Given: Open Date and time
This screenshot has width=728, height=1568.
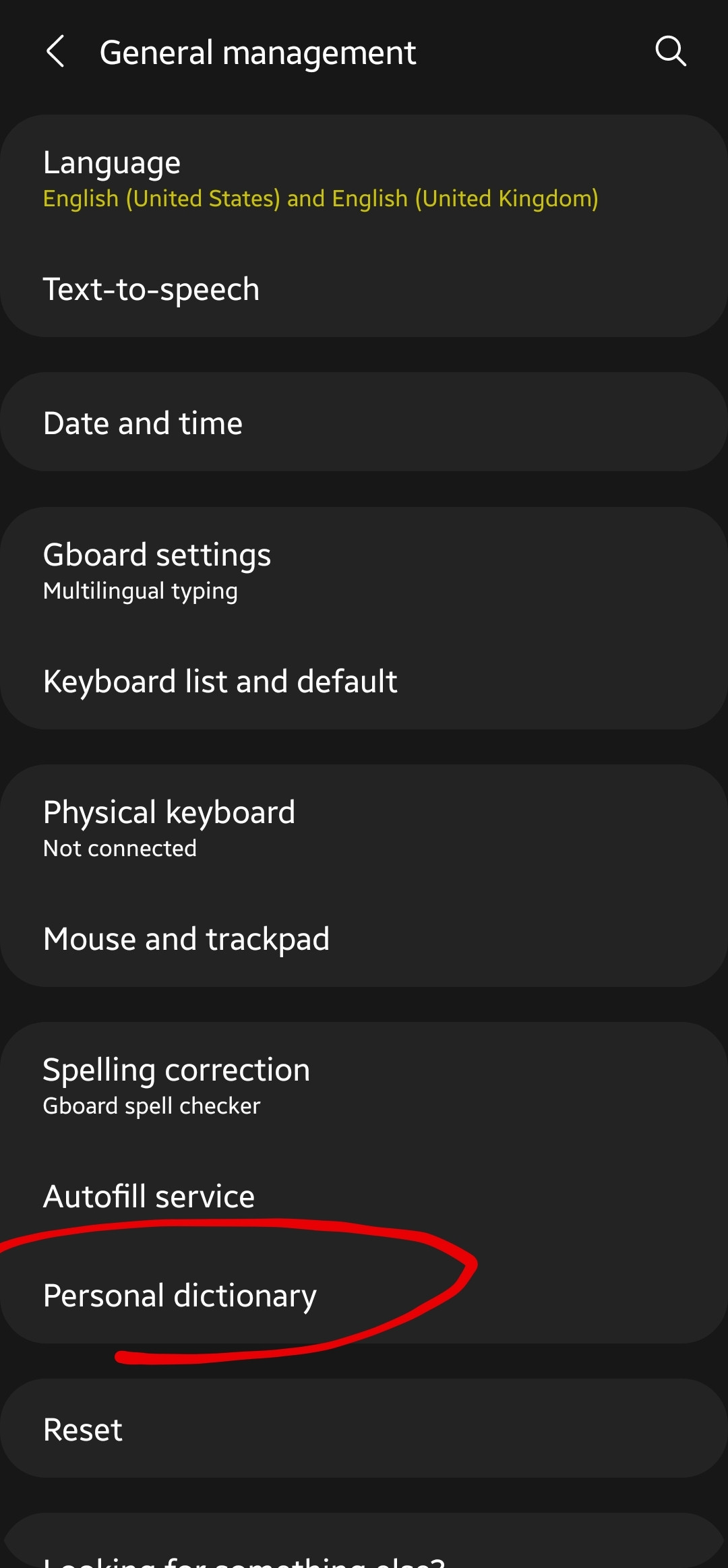Looking at the screenshot, I should [364, 422].
